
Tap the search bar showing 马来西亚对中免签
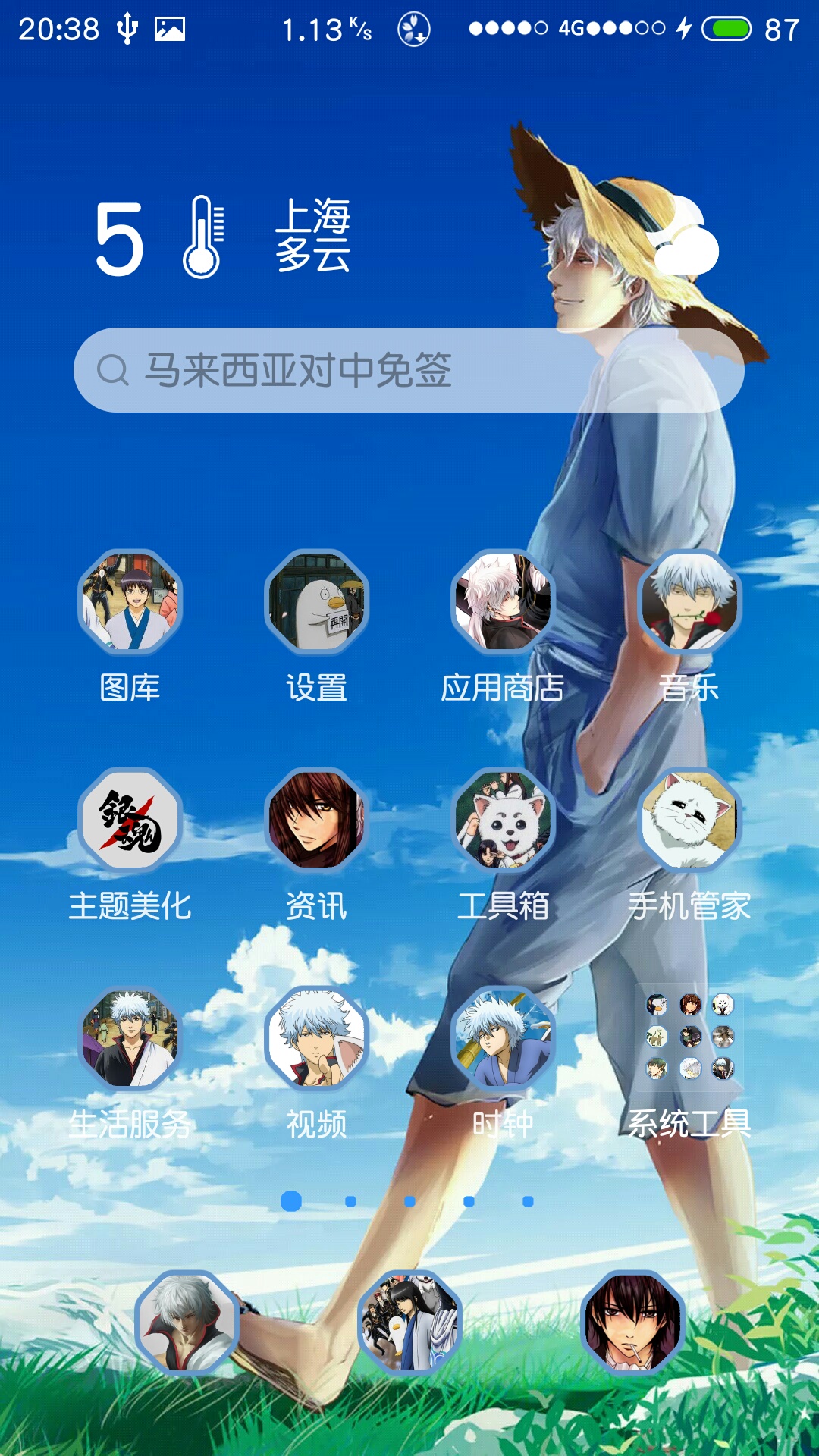(409, 370)
